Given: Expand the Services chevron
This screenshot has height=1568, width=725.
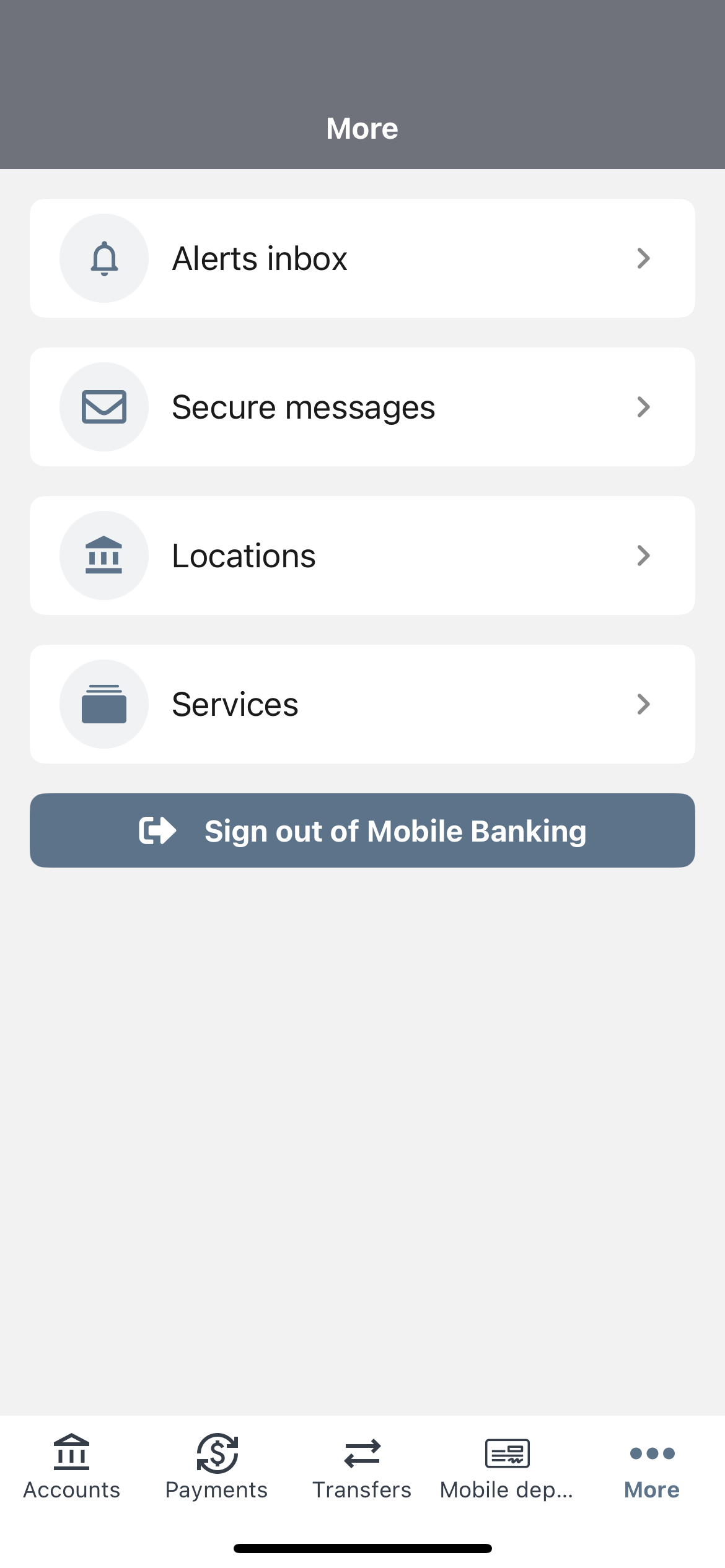Looking at the screenshot, I should [x=643, y=703].
